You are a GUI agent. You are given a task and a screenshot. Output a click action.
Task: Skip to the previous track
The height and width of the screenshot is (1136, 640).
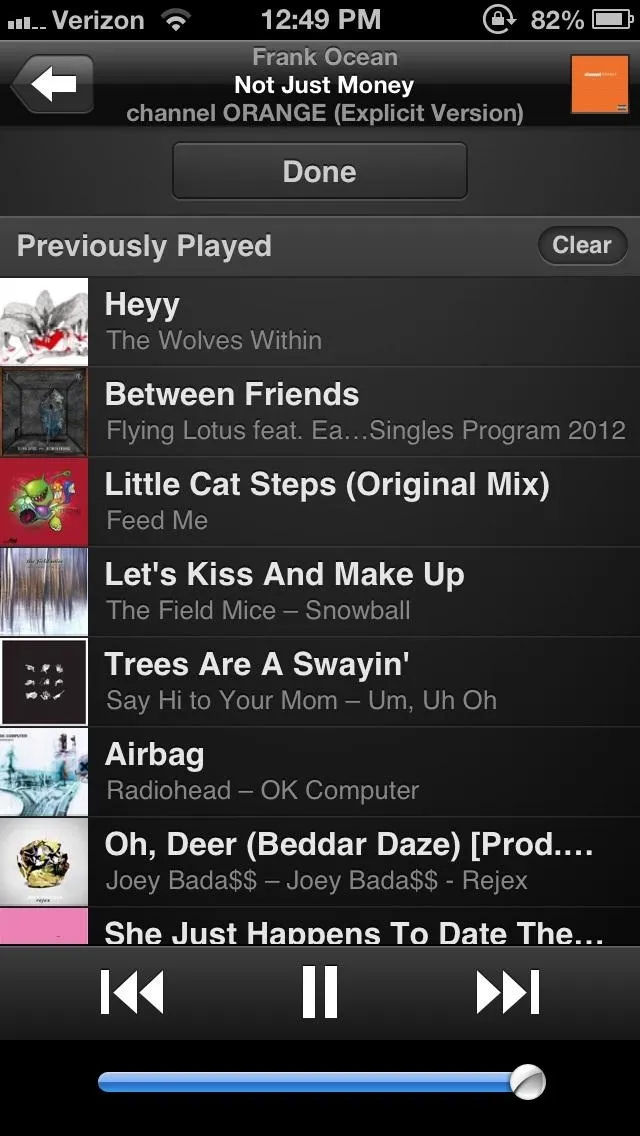tap(132, 992)
